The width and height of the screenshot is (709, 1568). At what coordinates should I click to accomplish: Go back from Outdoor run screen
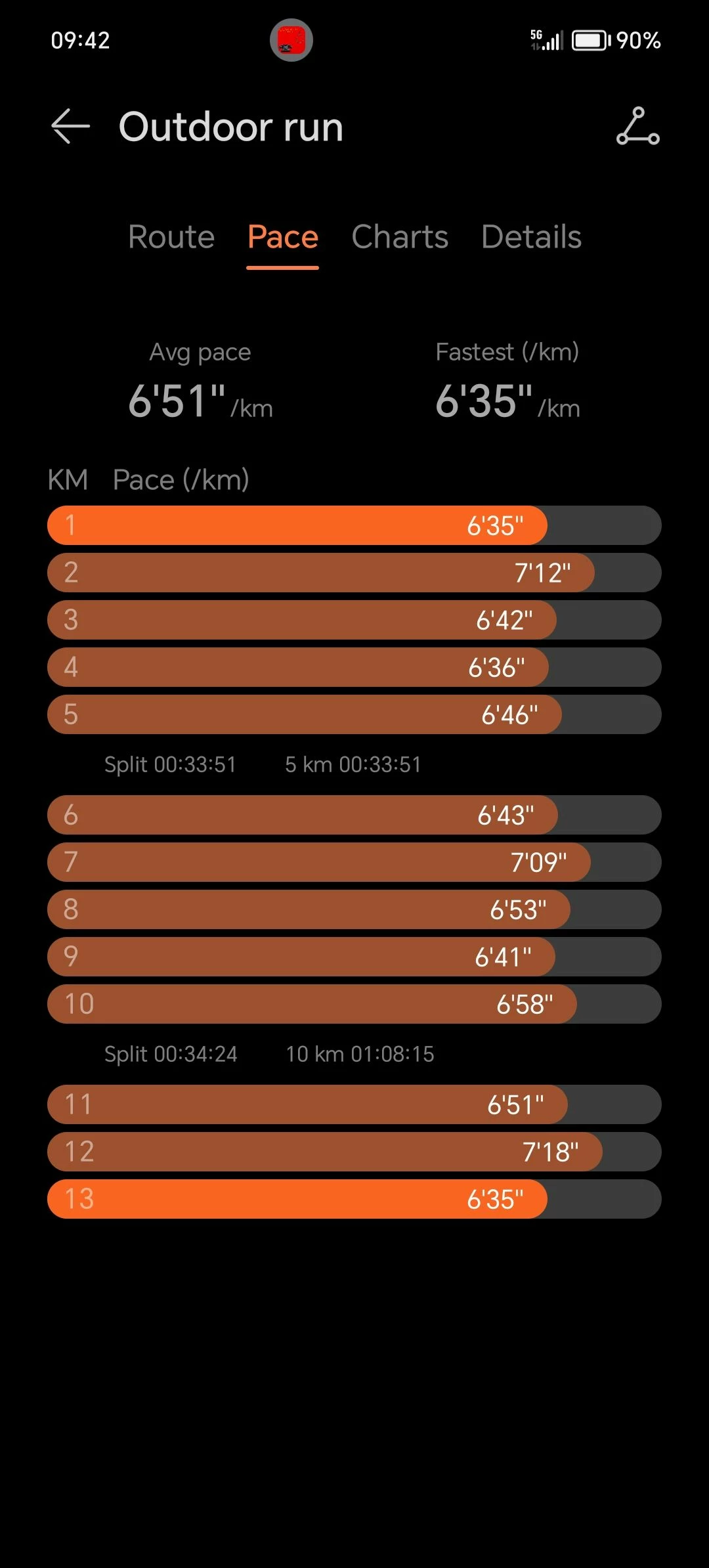pyautogui.click(x=71, y=126)
